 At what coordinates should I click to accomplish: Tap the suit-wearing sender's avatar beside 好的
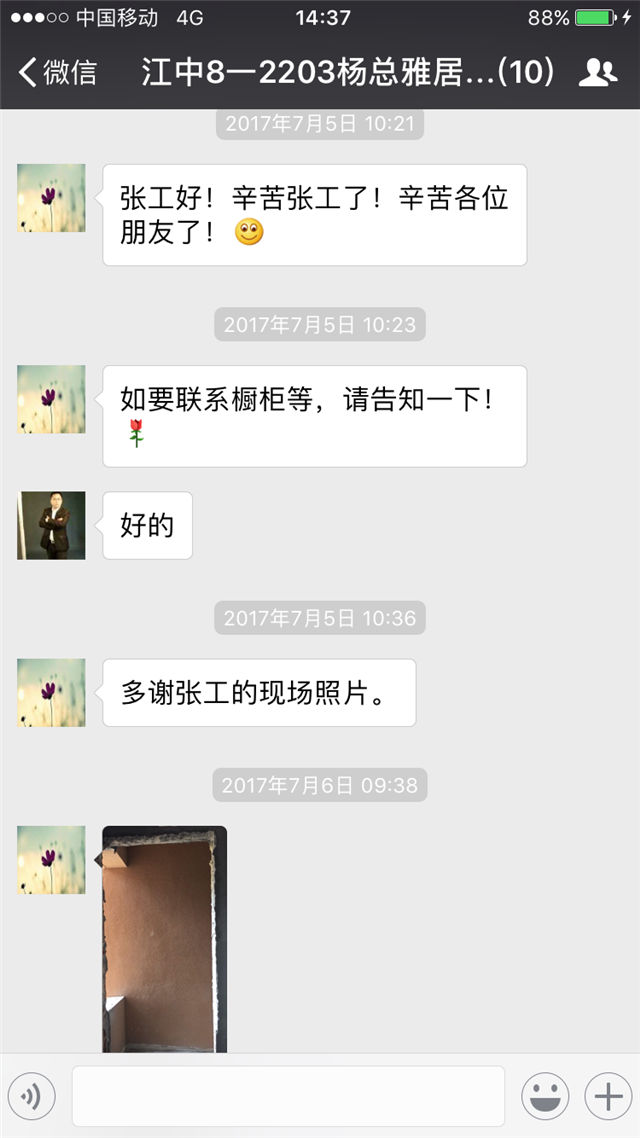52,525
